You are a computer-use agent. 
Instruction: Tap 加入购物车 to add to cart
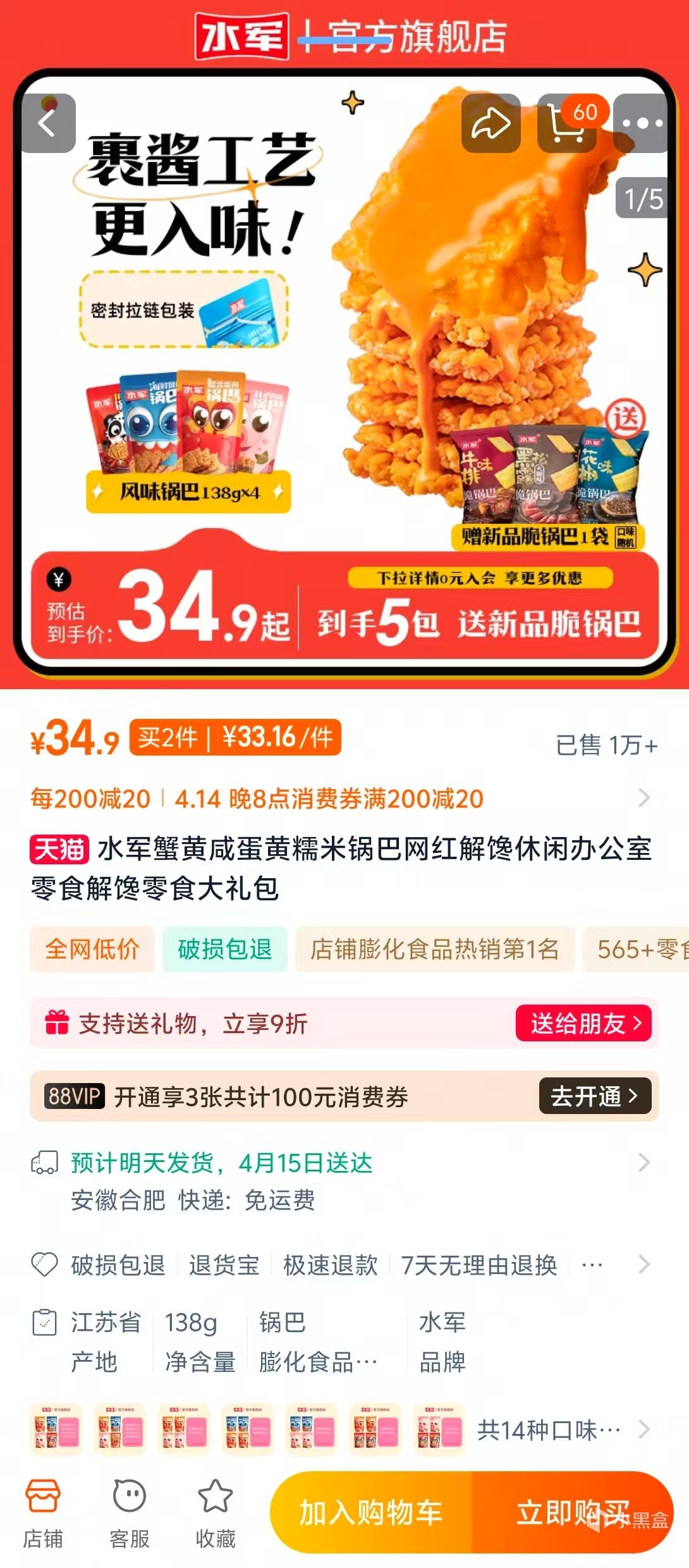[371, 1513]
